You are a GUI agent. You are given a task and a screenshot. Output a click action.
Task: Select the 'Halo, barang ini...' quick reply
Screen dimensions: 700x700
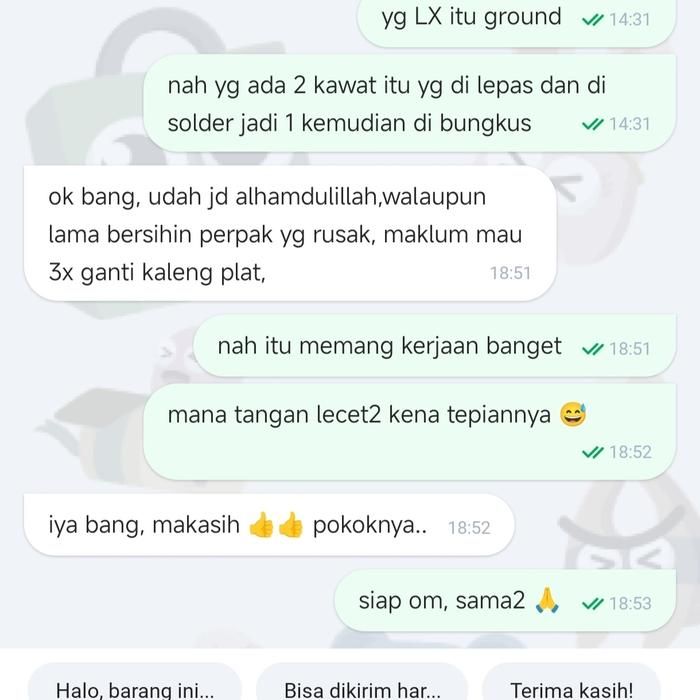pos(134,688)
